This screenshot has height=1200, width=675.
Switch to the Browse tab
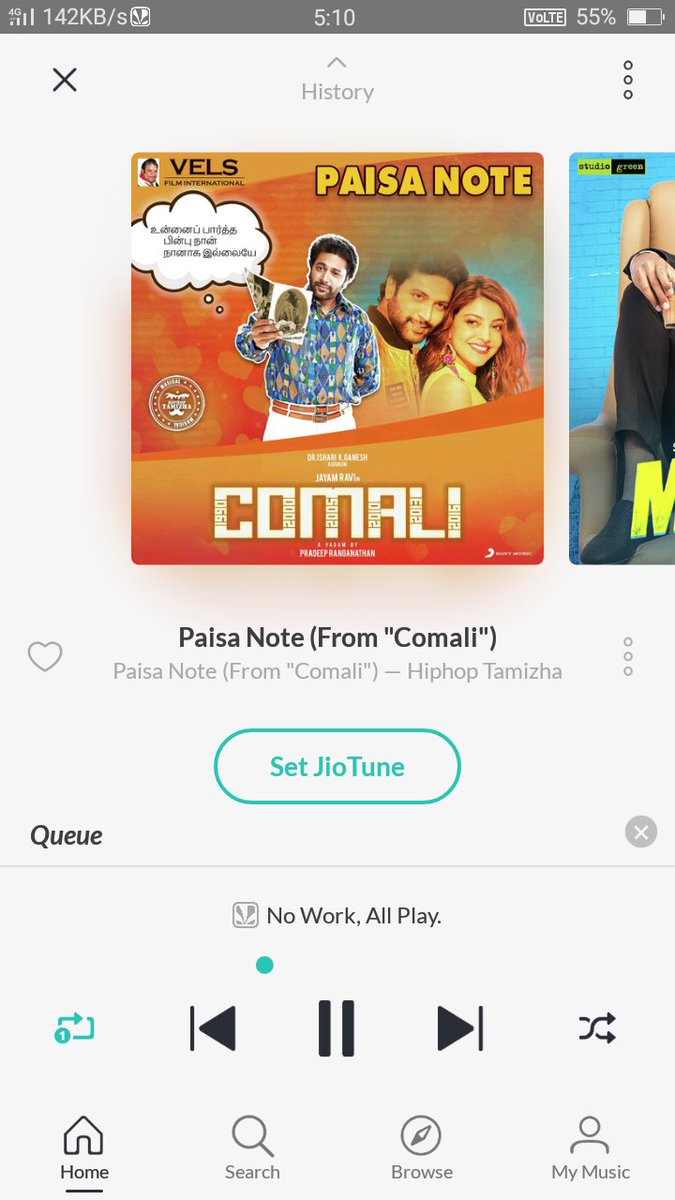pyautogui.click(x=421, y=1148)
